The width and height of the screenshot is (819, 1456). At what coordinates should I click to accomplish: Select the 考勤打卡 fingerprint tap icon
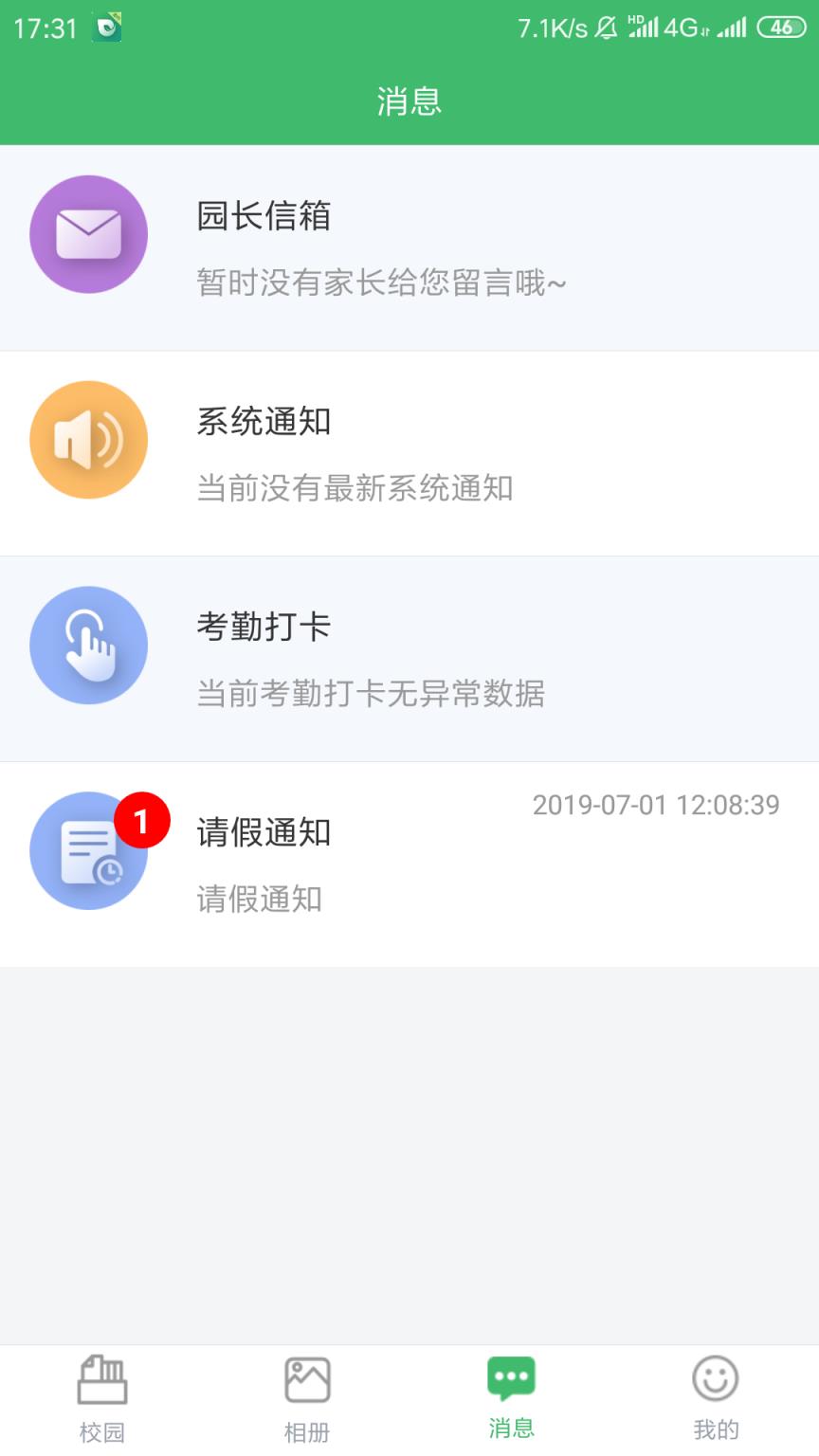pos(88,645)
